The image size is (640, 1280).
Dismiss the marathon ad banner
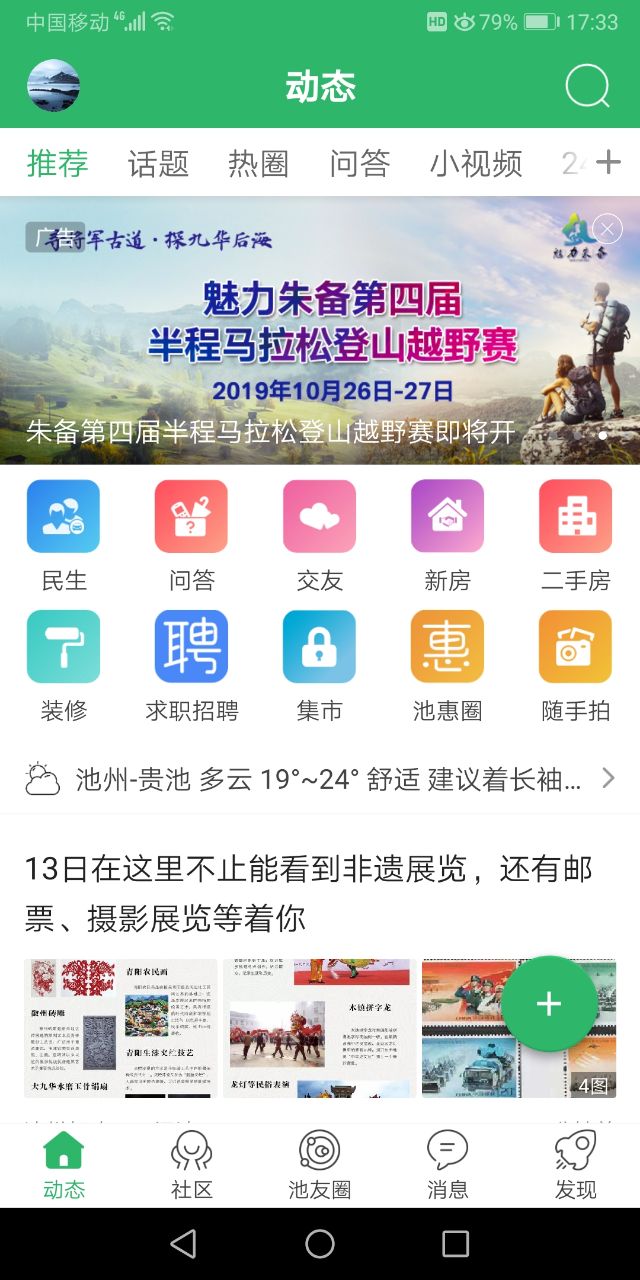click(607, 229)
